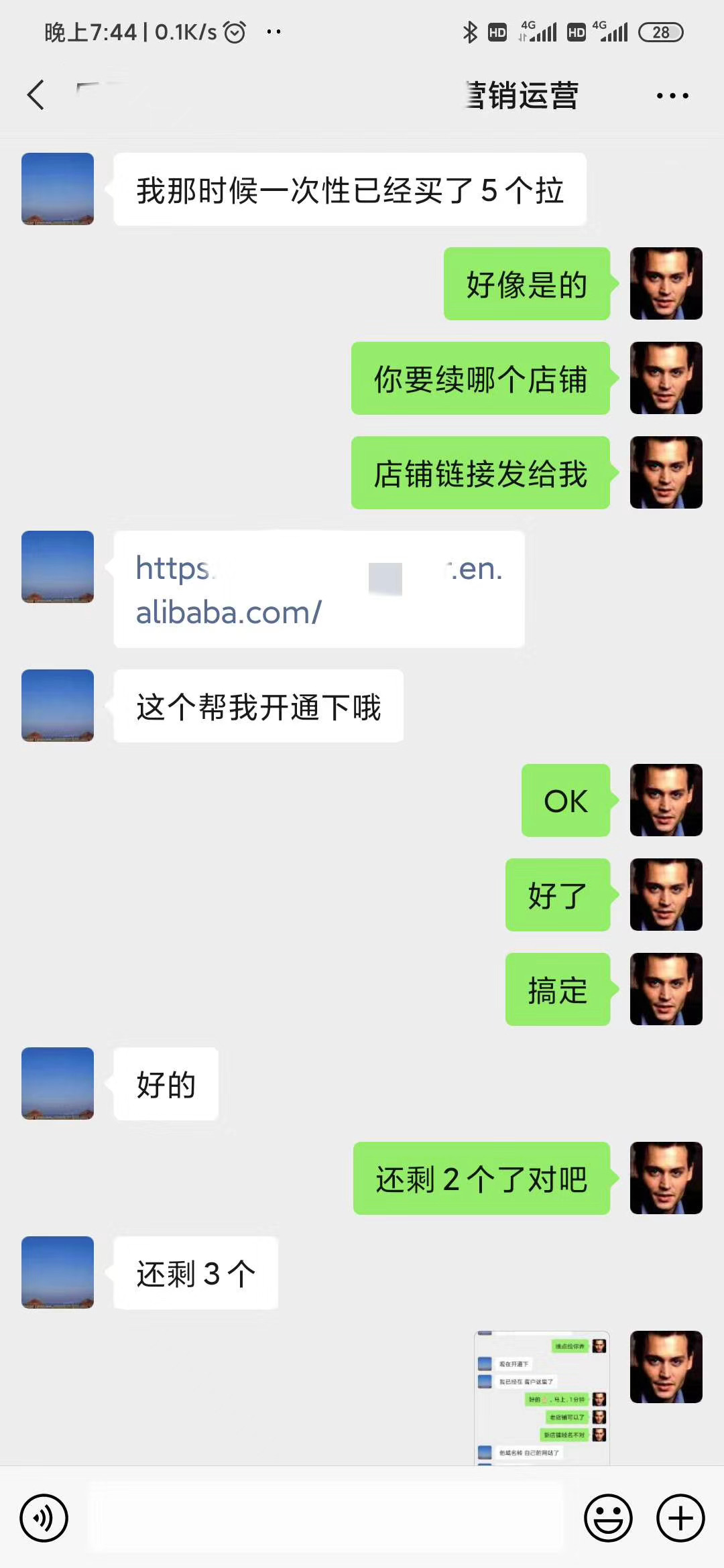The width and height of the screenshot is (724, 1568).
Task: Open the sent chat screenshot image
Action: click(x=542, y=1397)
